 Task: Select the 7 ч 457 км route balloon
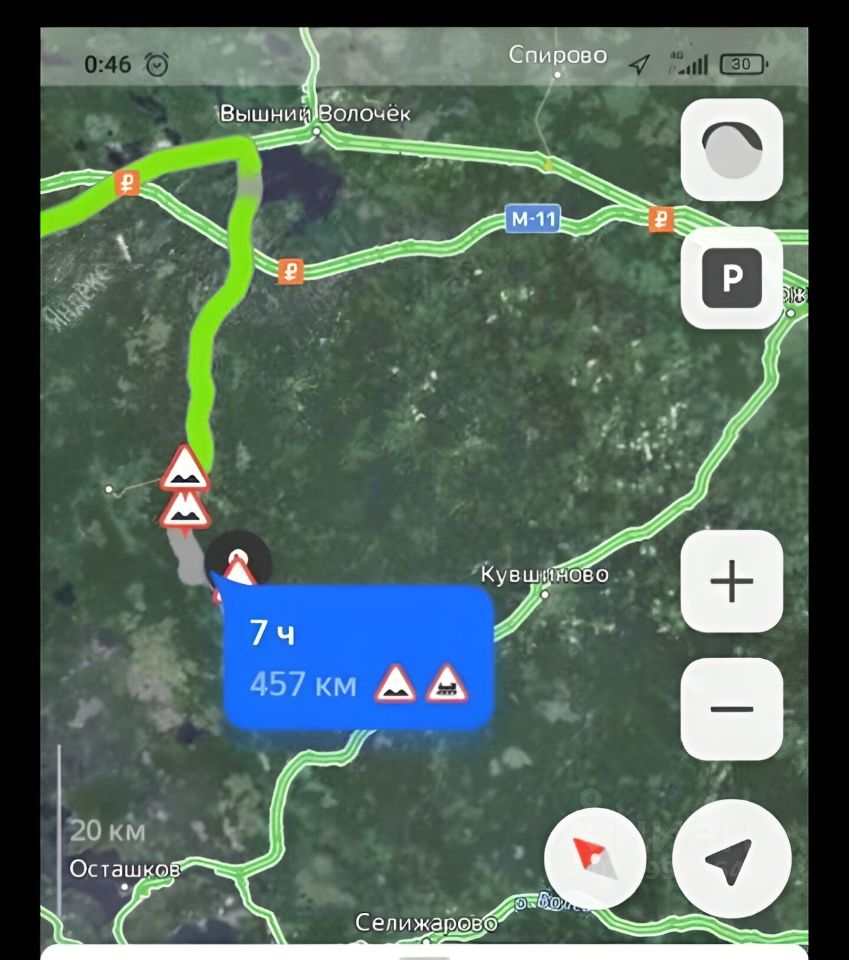(358, 657)
